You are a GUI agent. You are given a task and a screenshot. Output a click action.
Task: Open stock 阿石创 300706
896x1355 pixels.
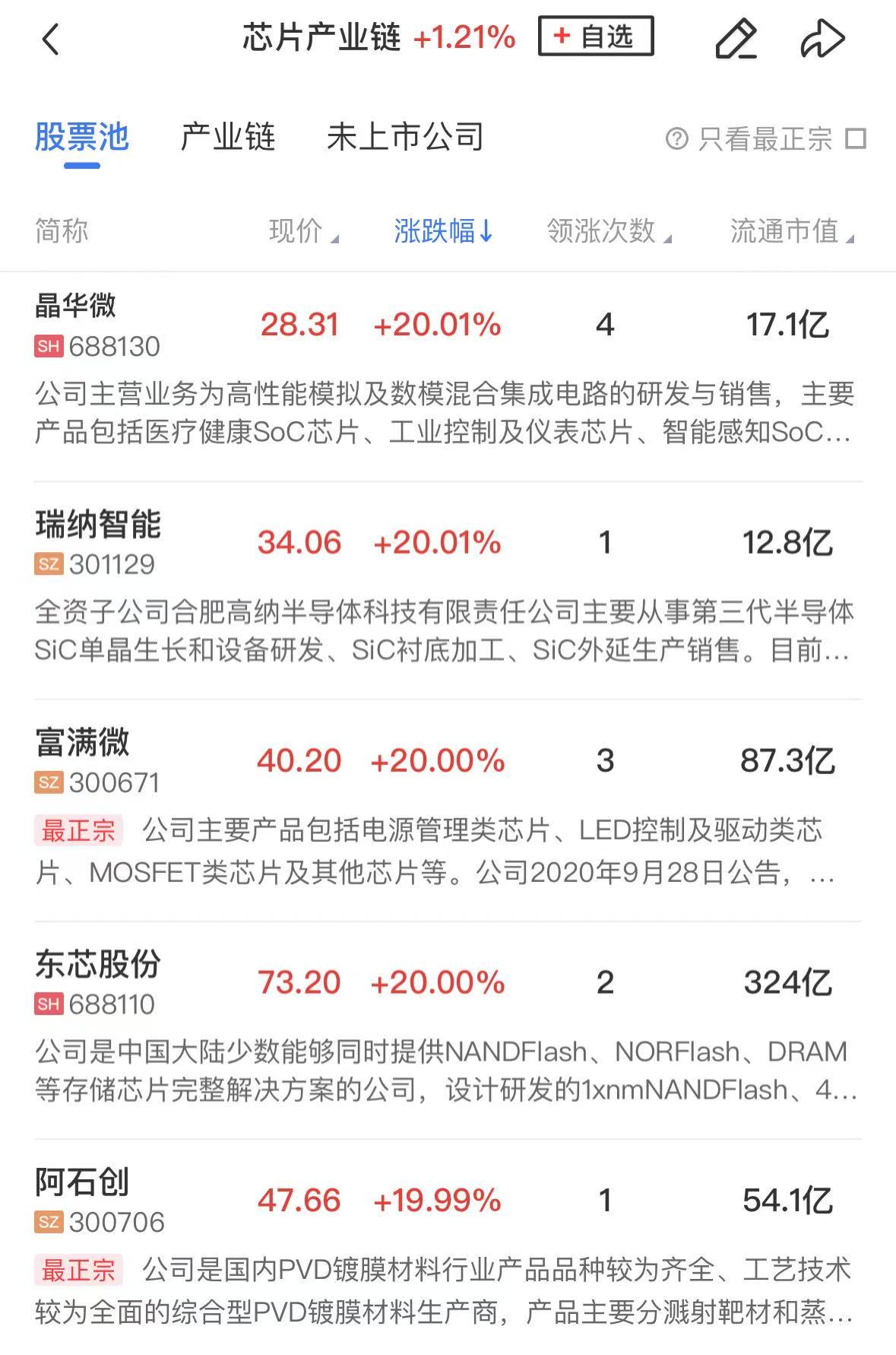[x=97, y=1201]
